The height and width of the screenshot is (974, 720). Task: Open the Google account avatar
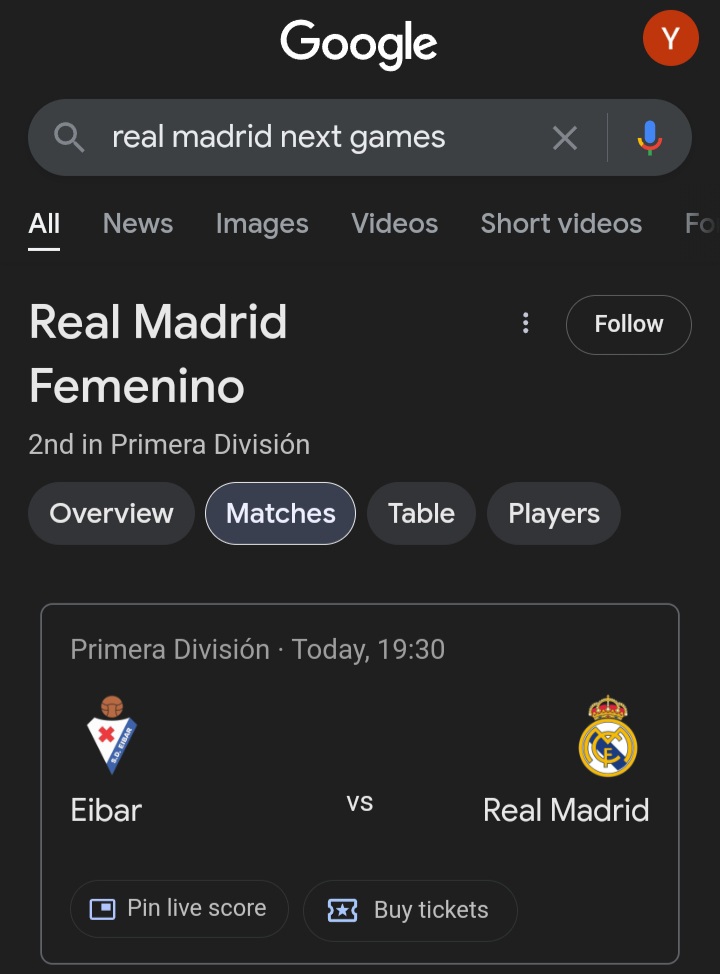coord(670,39)
